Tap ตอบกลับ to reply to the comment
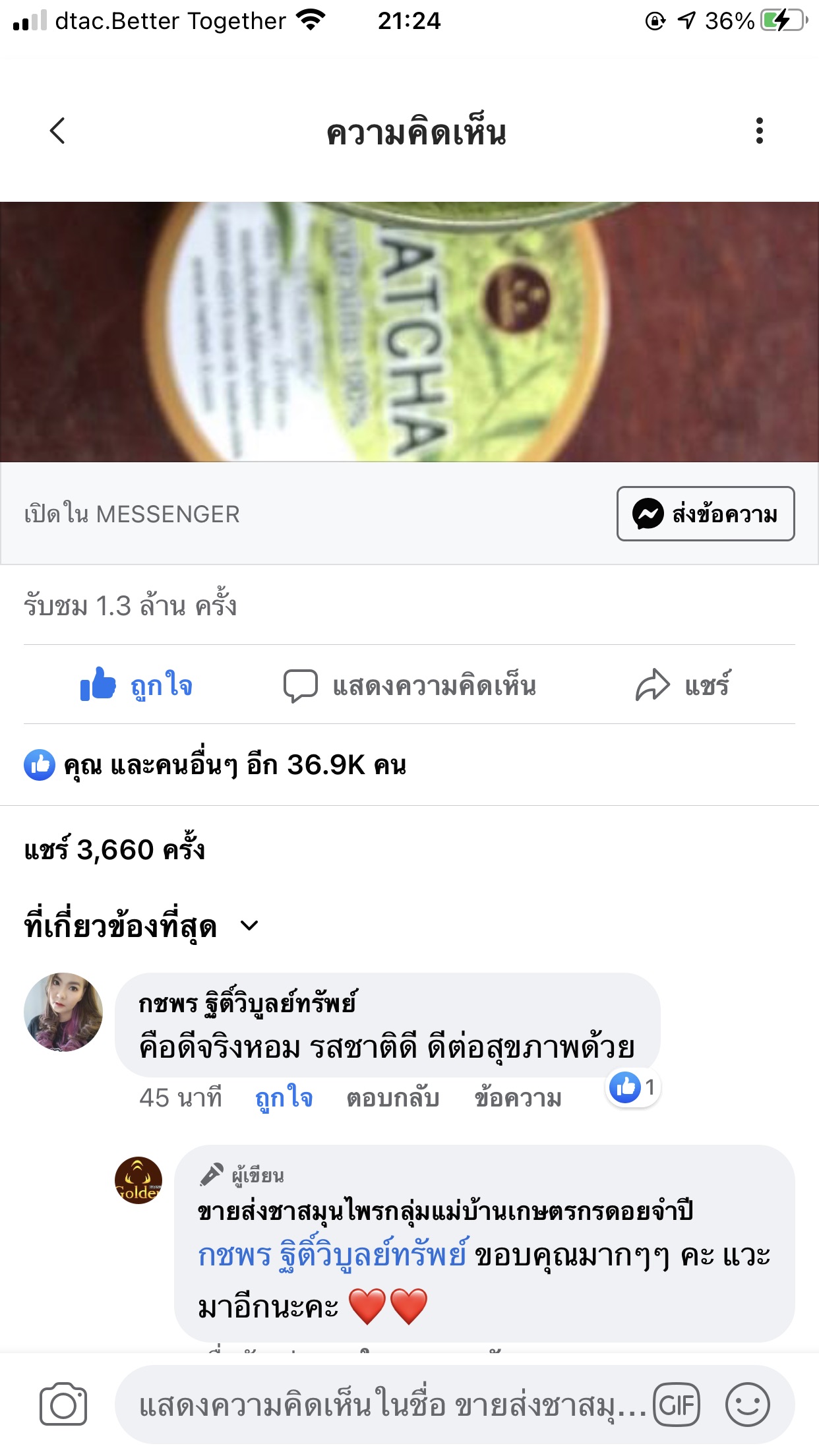The height and width of the screenshot is (1456, 819). (x=393, y=1099)
